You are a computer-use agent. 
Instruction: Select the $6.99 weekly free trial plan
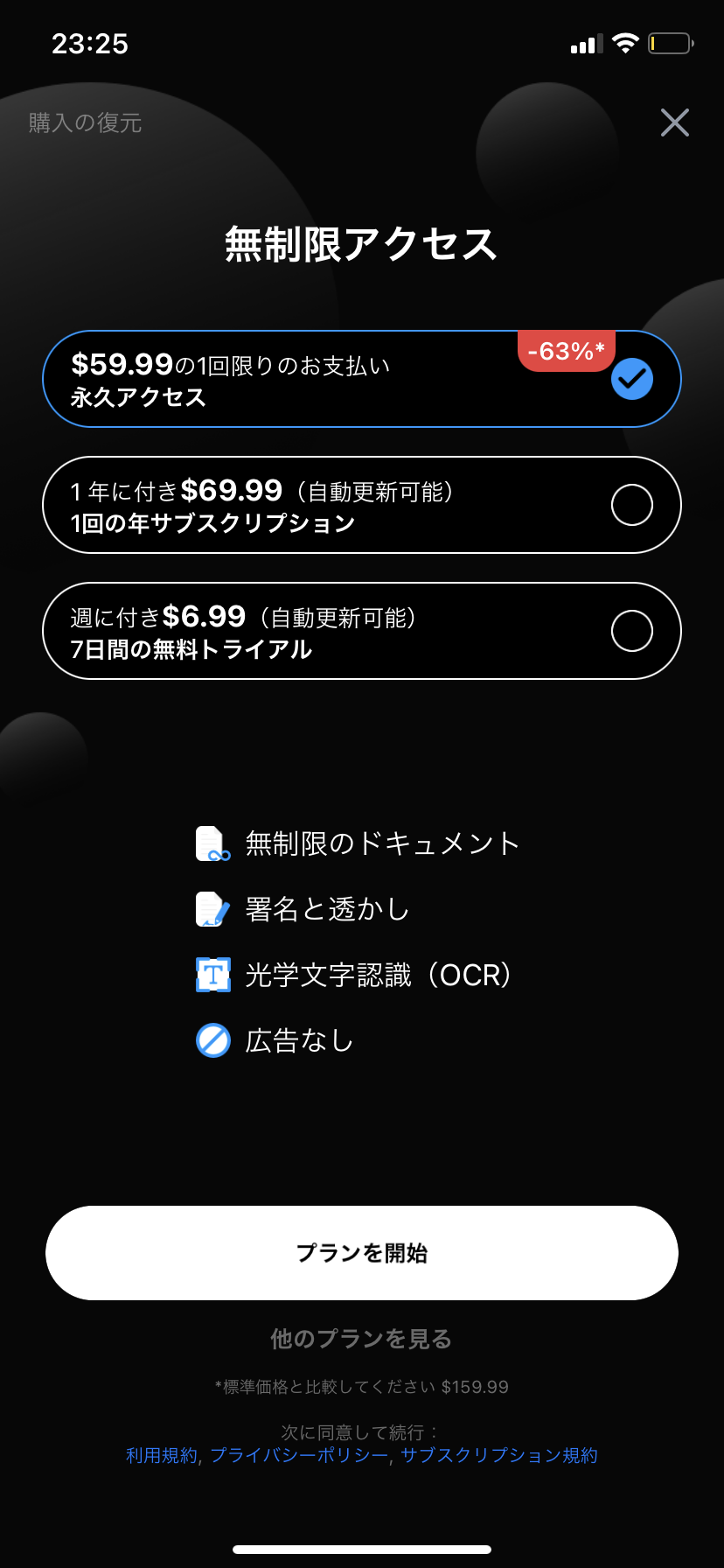[x=361, y=631]
